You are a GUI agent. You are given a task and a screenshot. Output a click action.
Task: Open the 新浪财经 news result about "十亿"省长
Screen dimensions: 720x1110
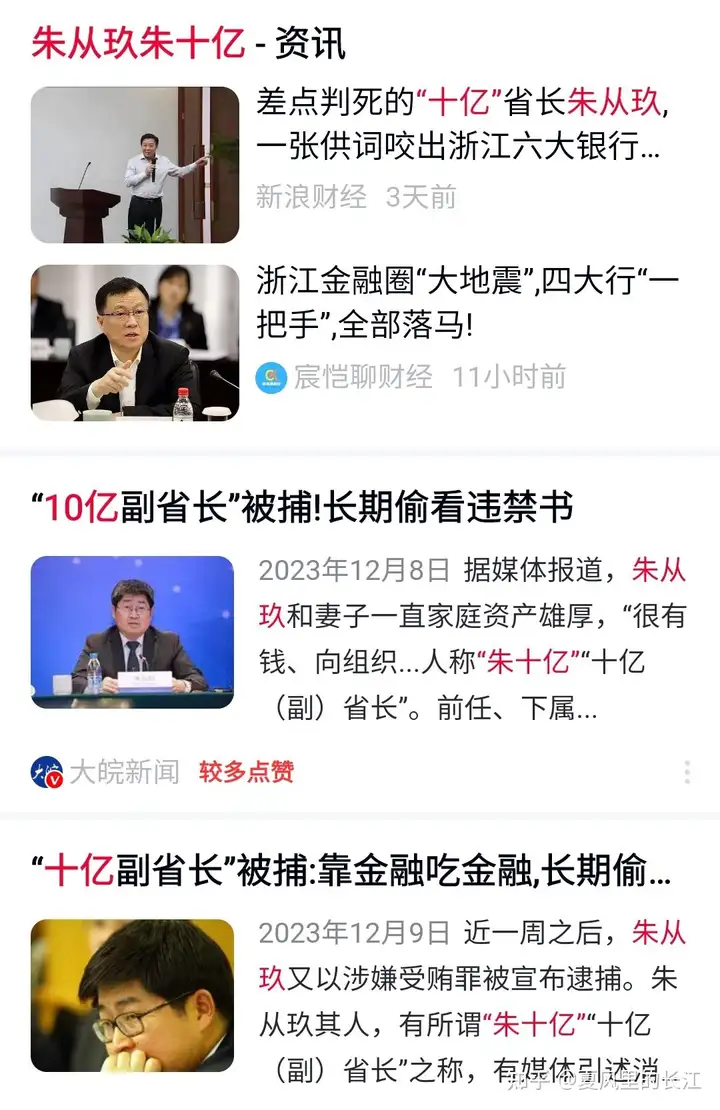[x=460, y=125]
